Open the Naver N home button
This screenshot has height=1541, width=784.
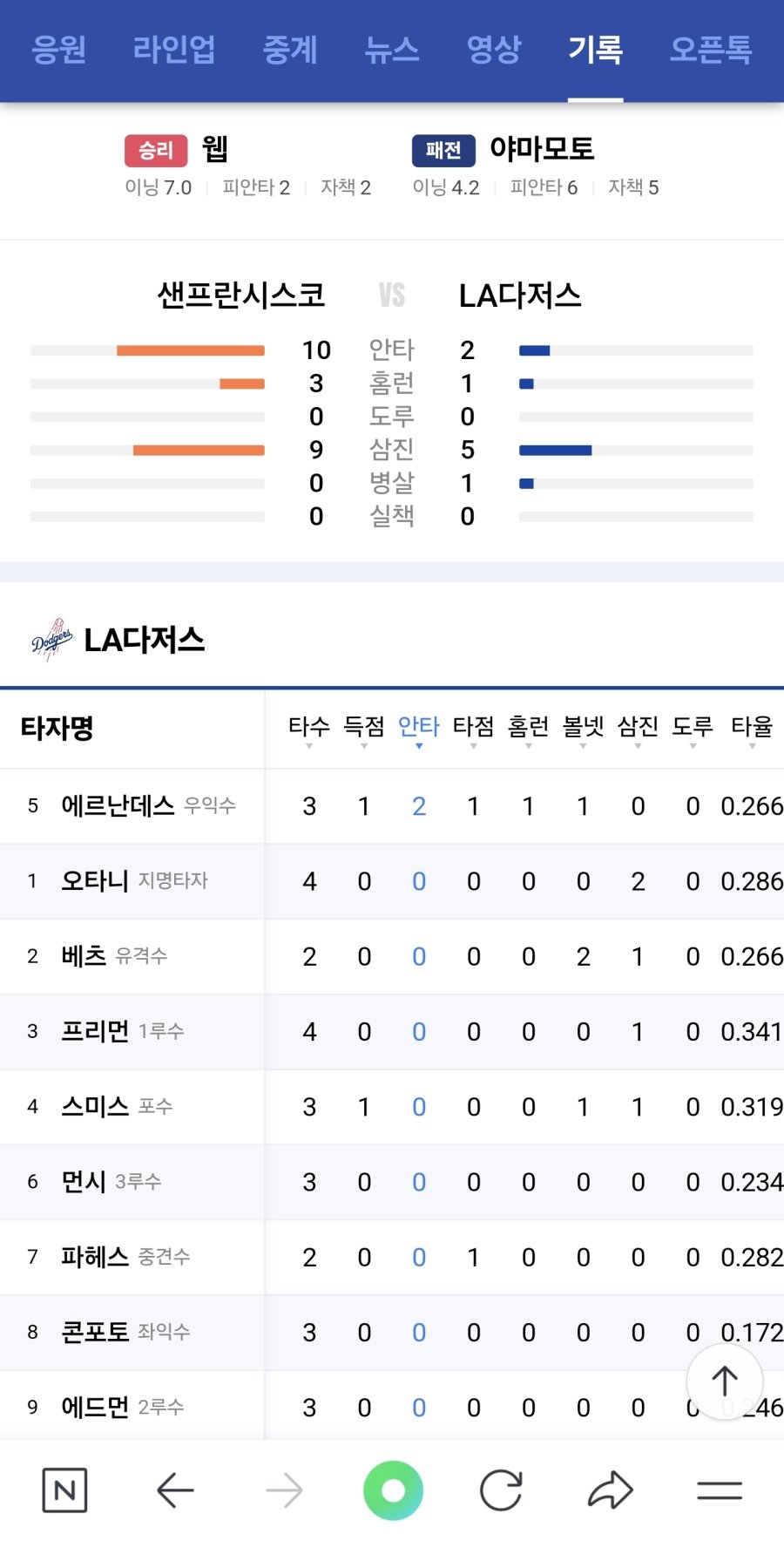65,1490
